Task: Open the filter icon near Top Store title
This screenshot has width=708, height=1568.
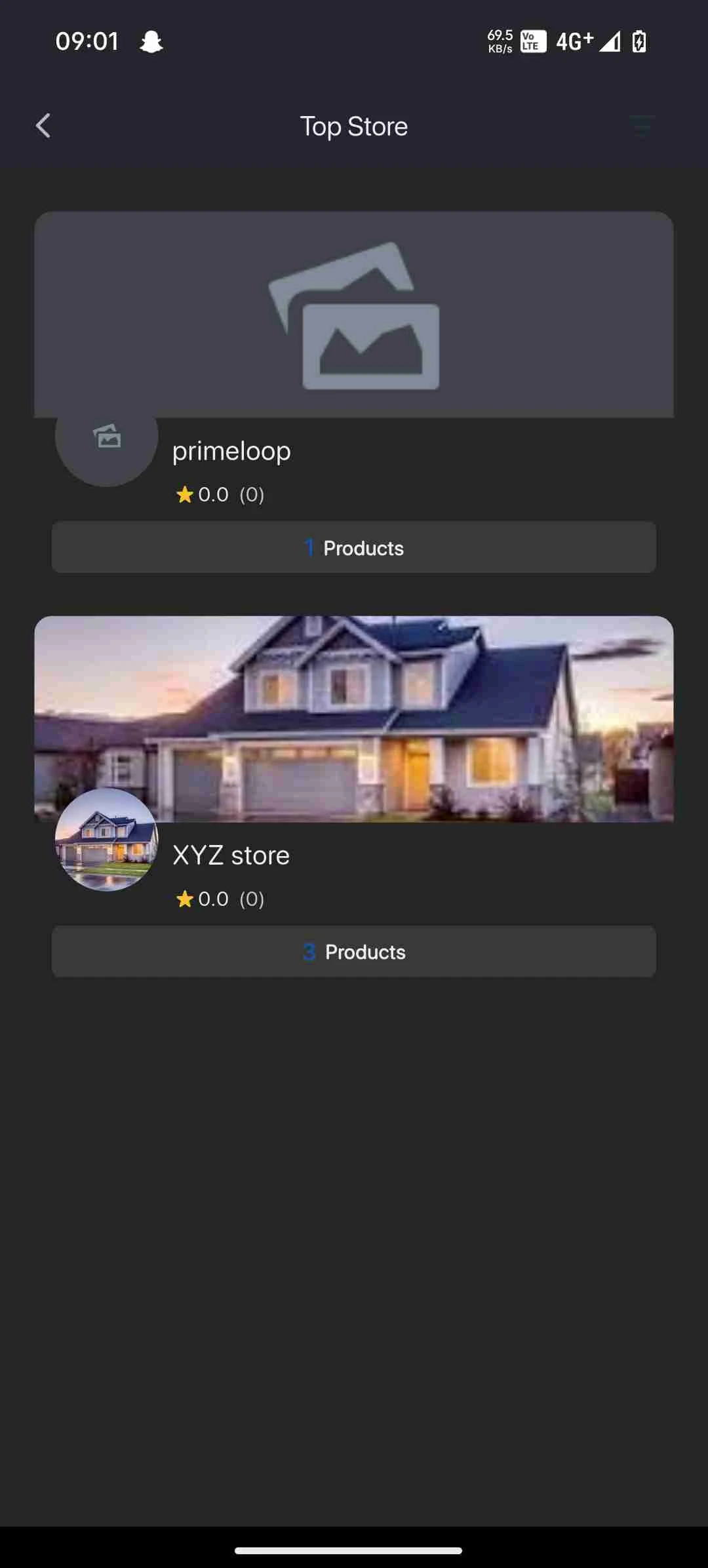Action: point(641,126)
